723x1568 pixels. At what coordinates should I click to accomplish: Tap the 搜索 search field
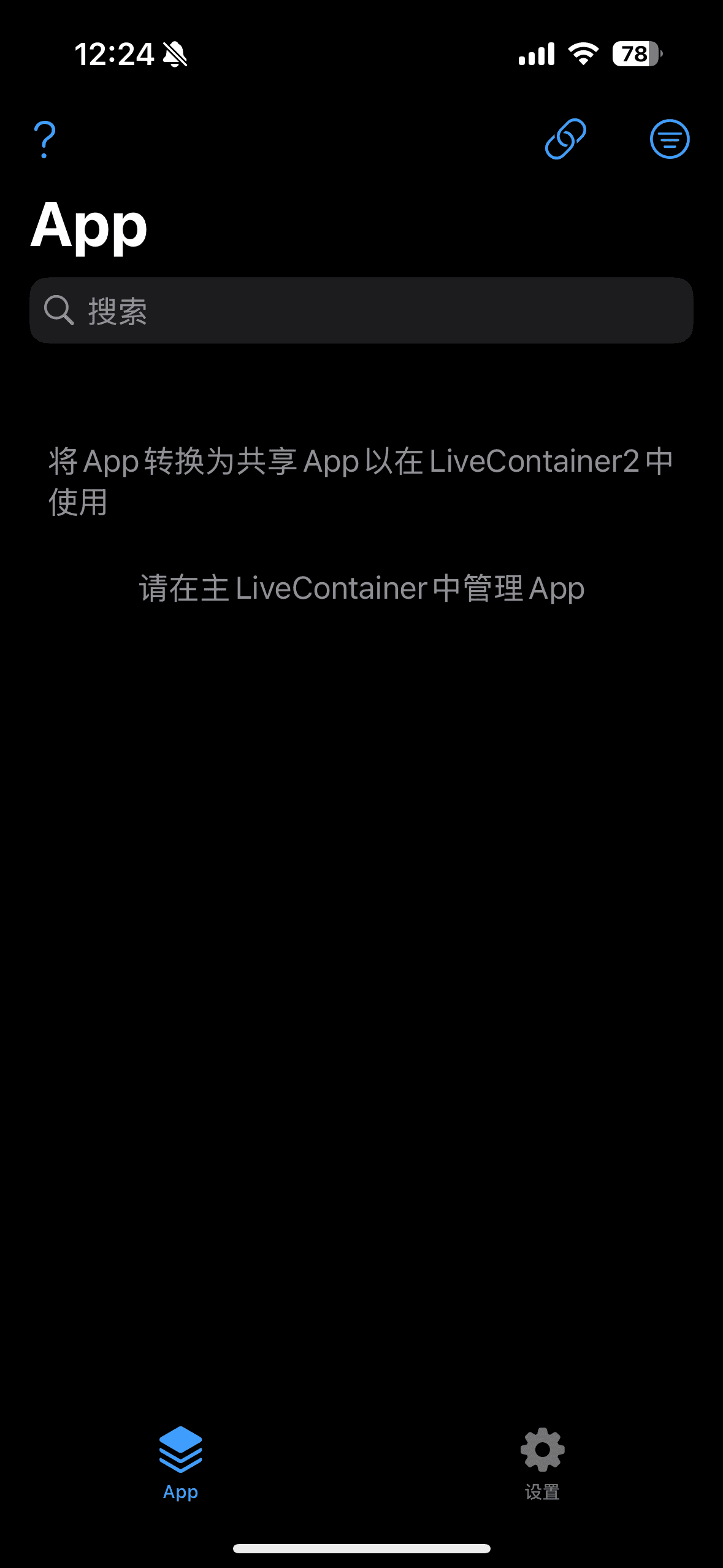click(x=361, y=310)
